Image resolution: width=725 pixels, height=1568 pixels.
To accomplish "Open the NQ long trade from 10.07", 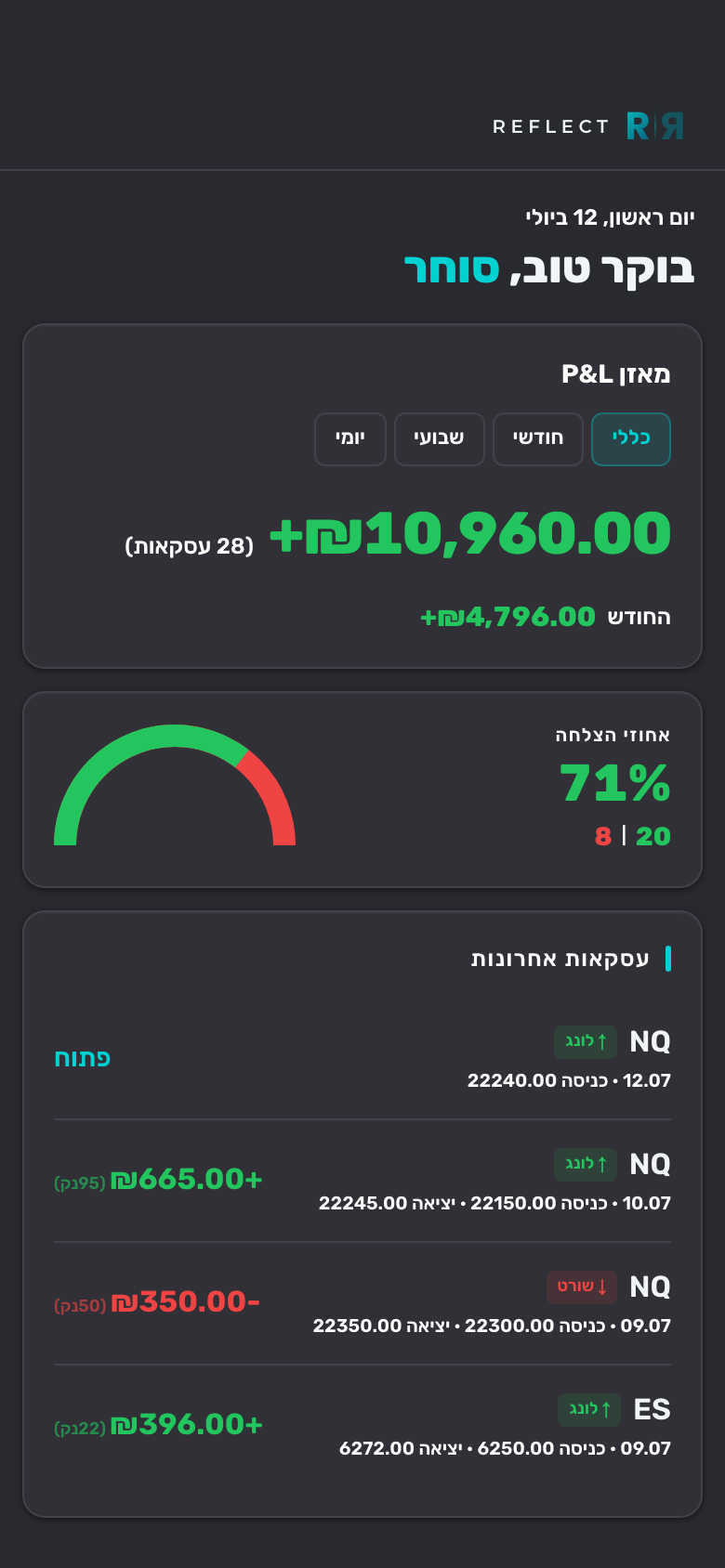I will [x=362, y=1182].
